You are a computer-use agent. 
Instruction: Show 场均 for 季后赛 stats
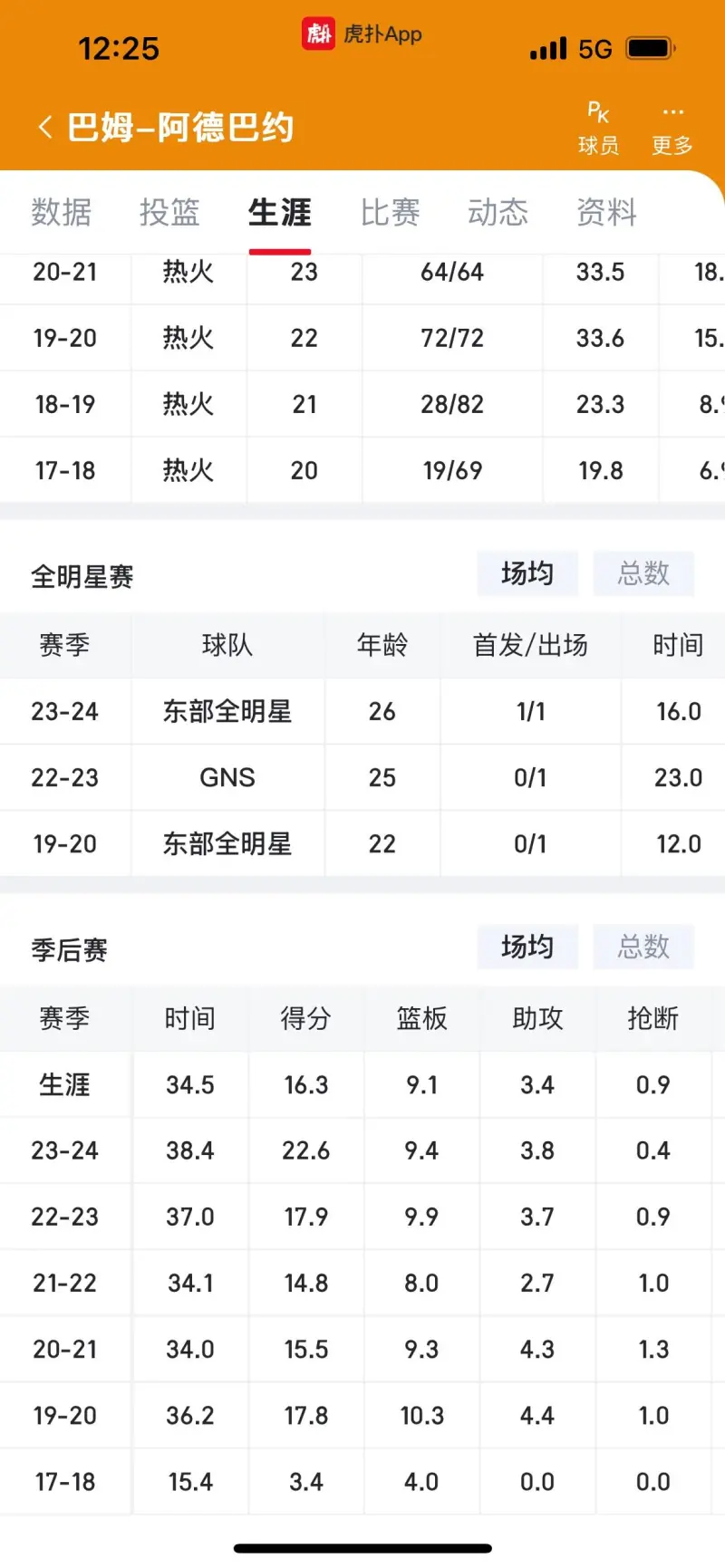point(527,947)
